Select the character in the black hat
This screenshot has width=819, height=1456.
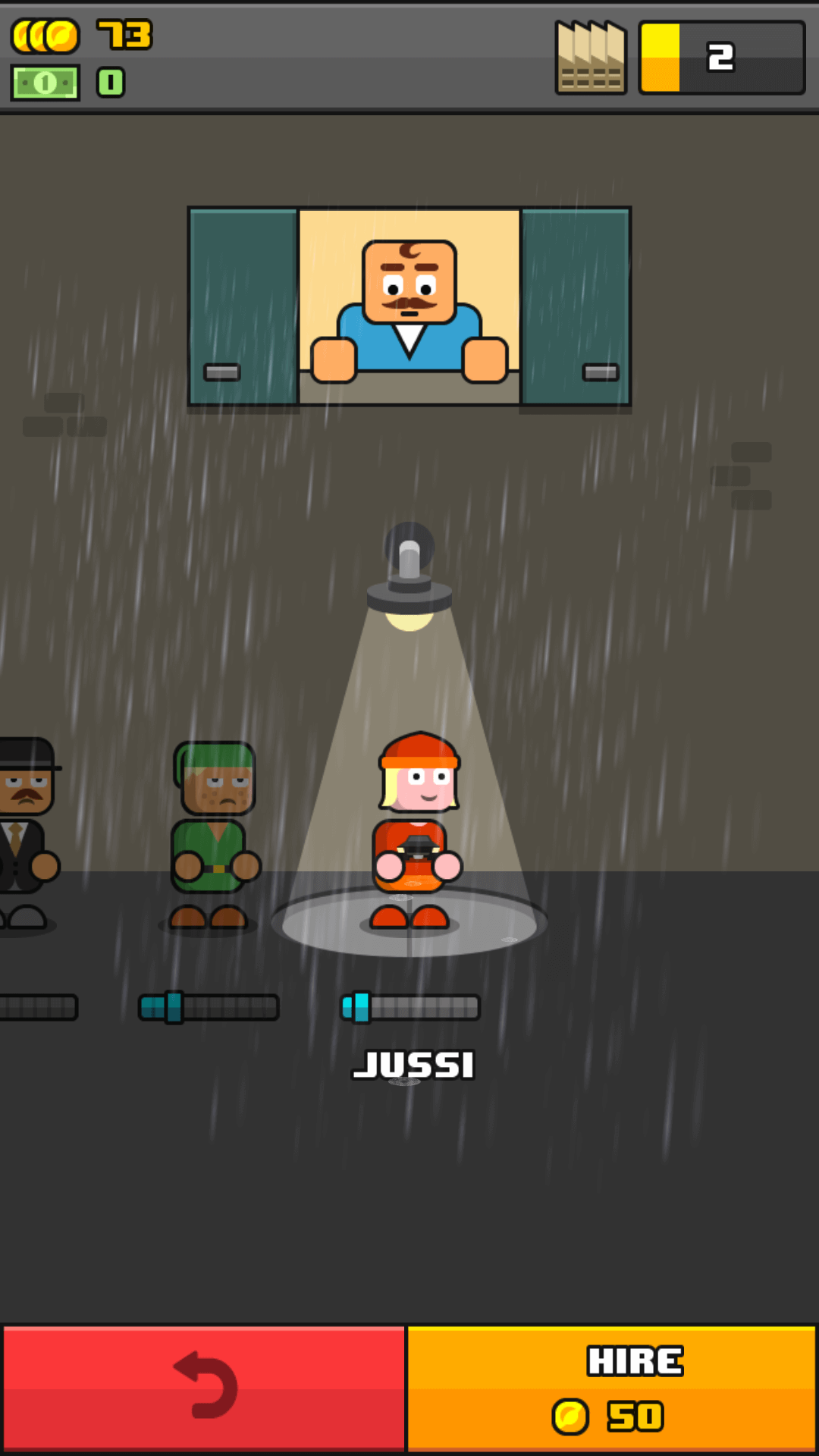pos(27,833)
